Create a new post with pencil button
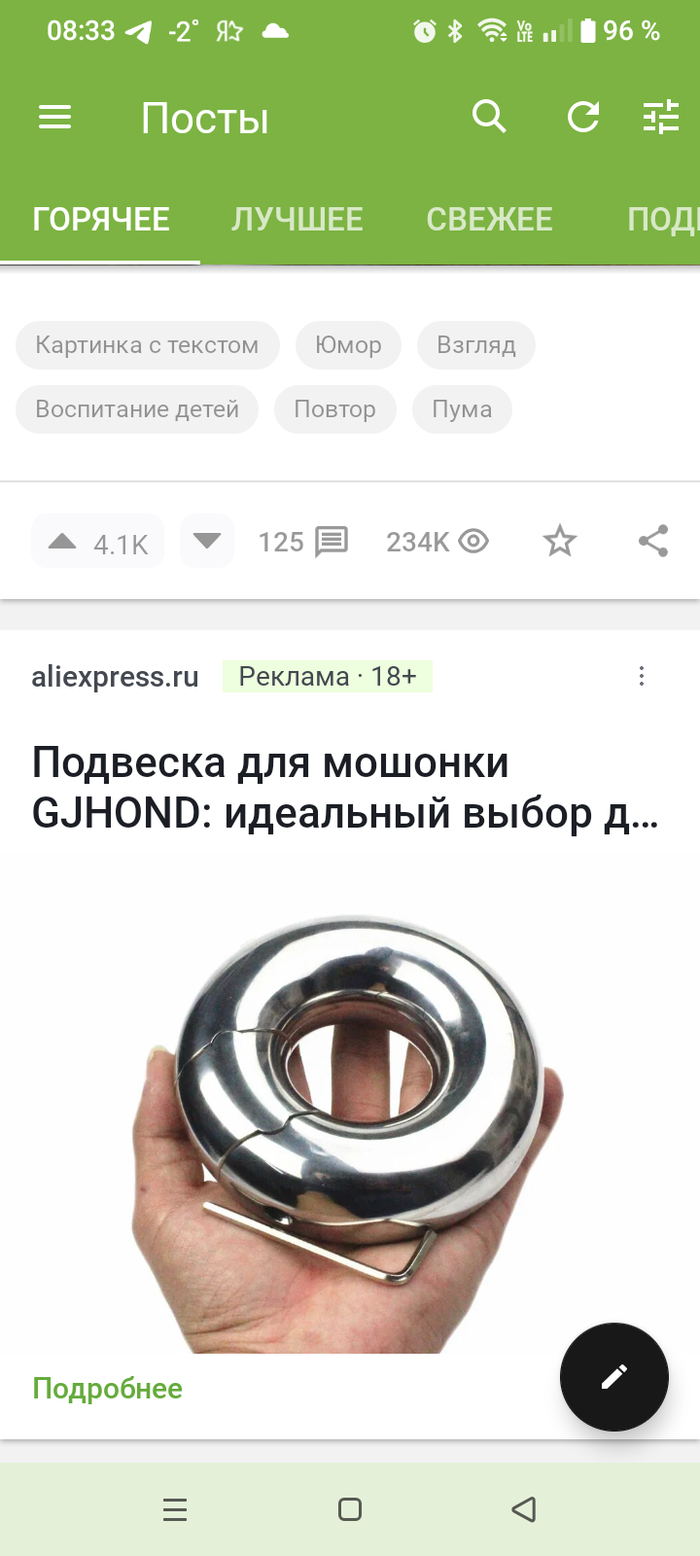This screenshot has width=700, height=1556. point(614,1377)
